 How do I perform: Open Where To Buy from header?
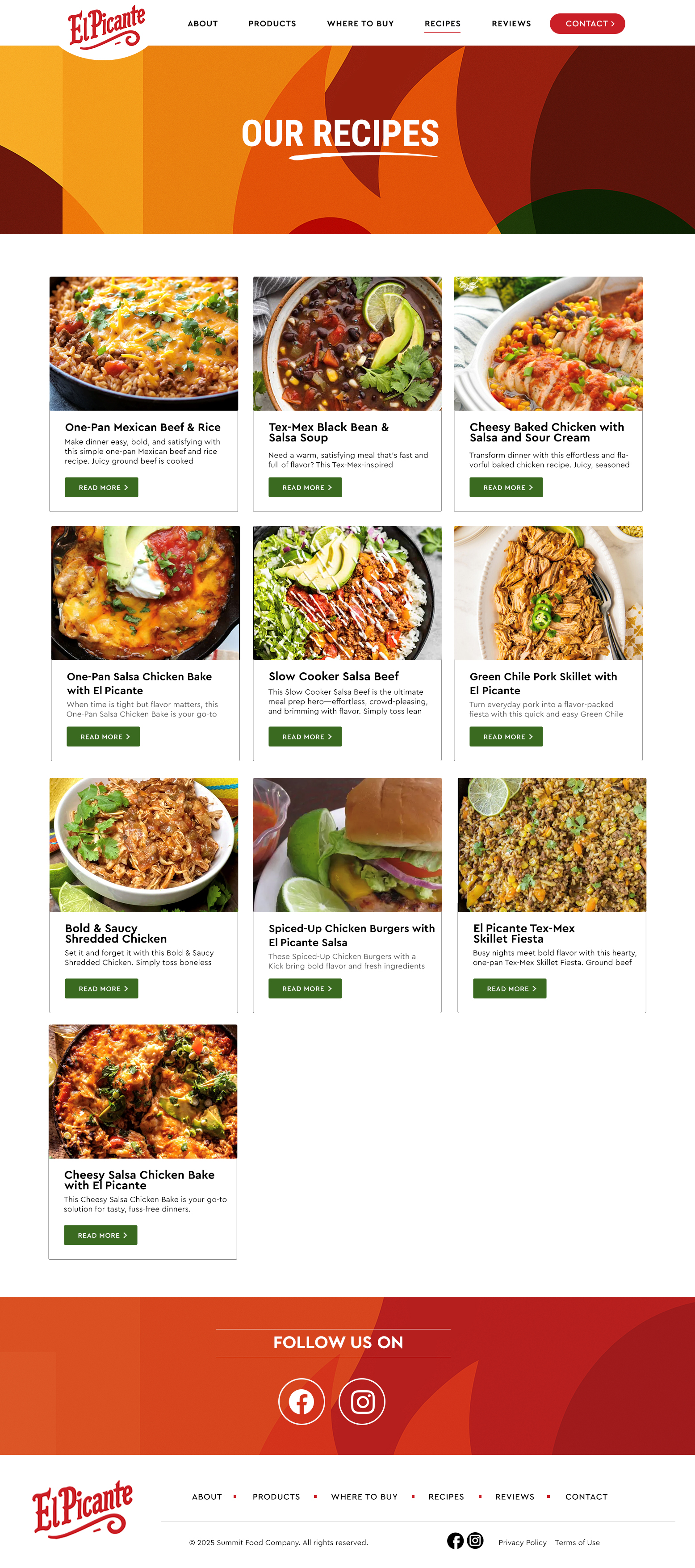point(360,24)
